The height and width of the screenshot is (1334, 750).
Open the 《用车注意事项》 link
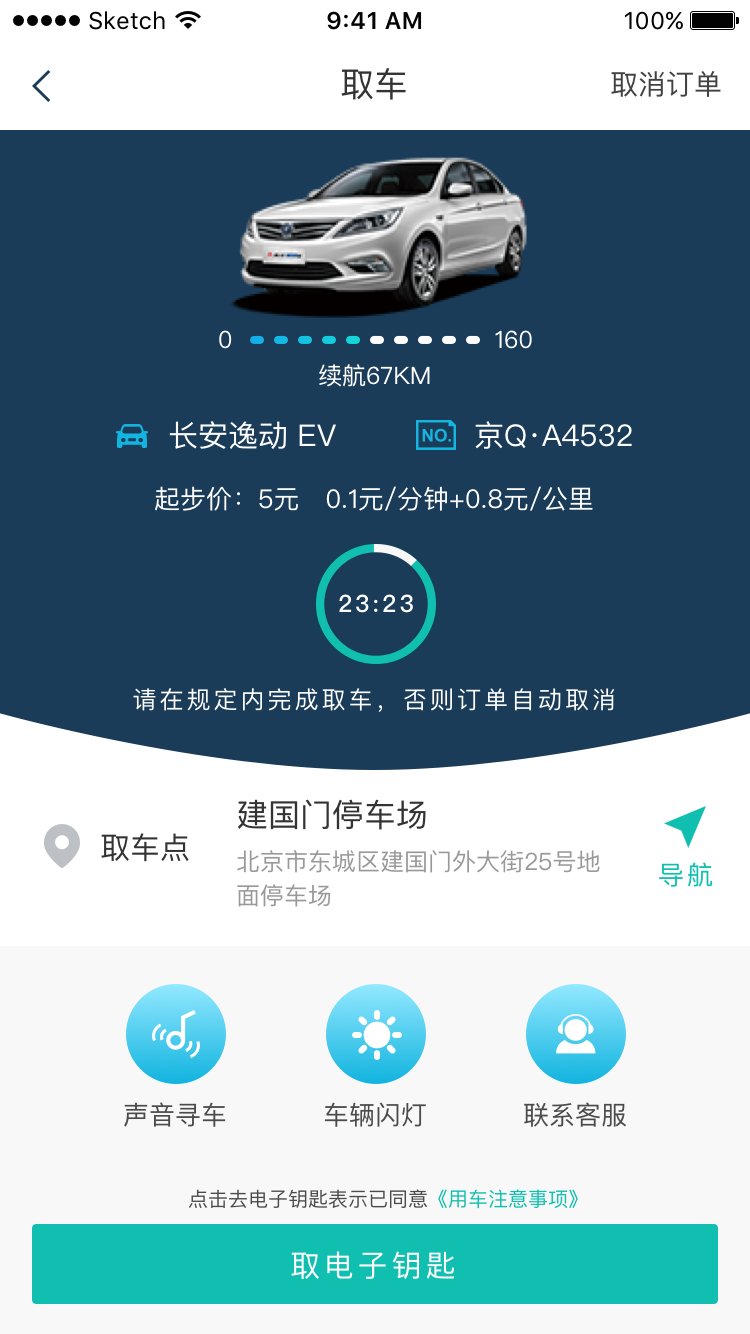508,1198
